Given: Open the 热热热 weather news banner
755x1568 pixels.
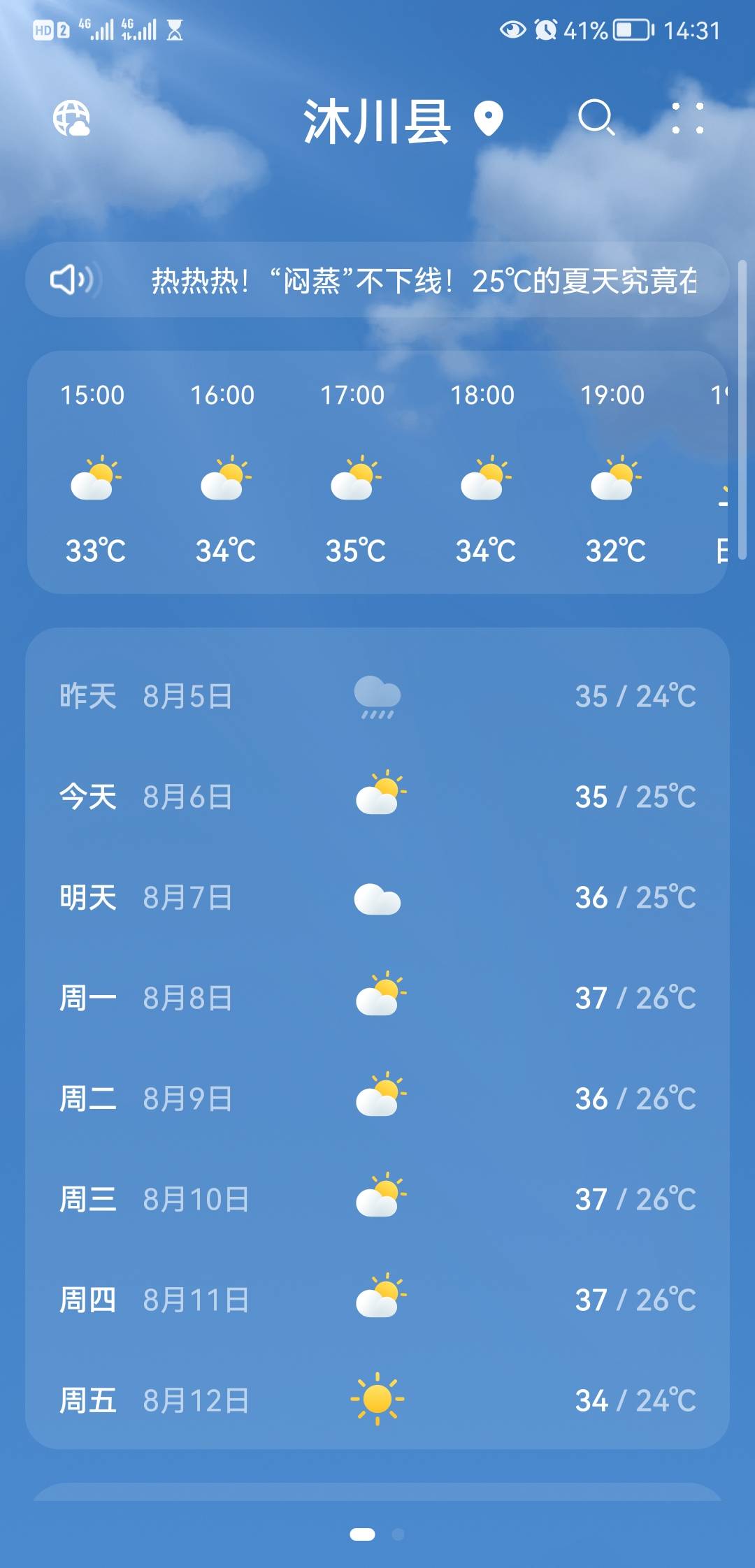Looking at the screenshot, I should pos(377,280).
